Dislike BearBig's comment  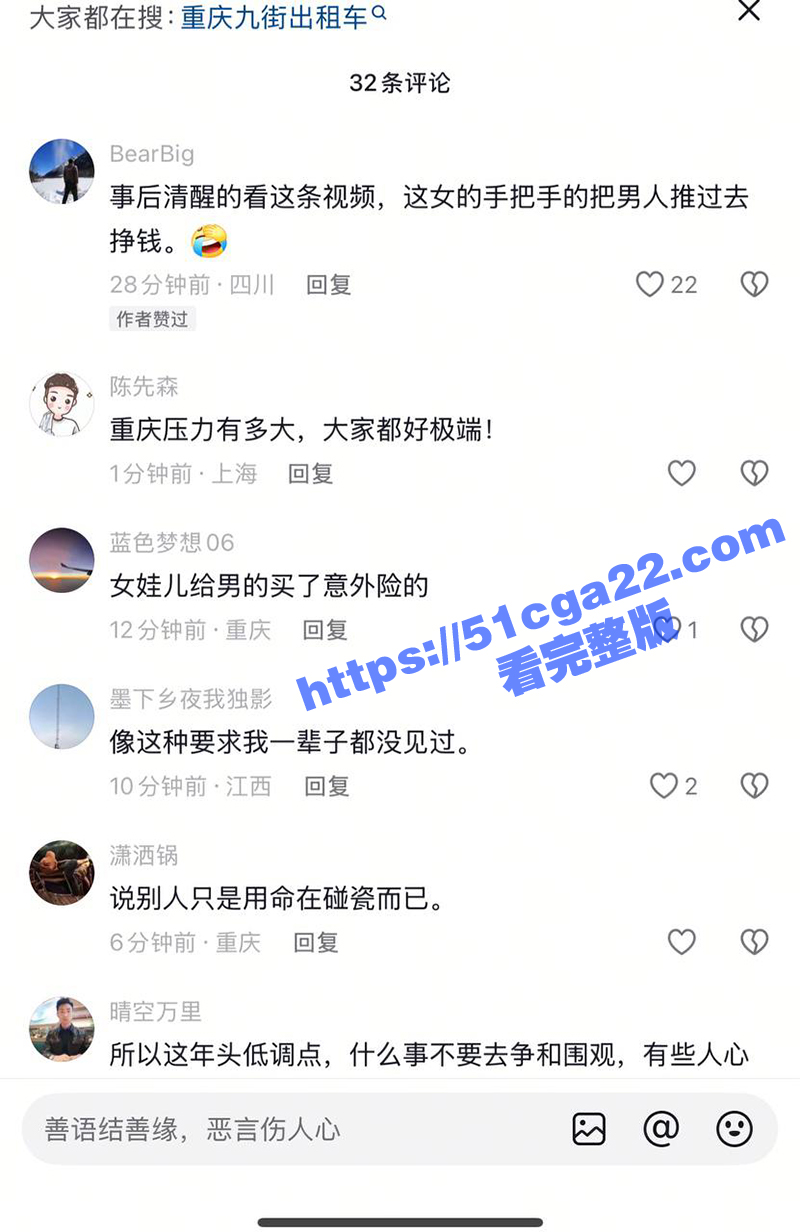click(754, 285)
